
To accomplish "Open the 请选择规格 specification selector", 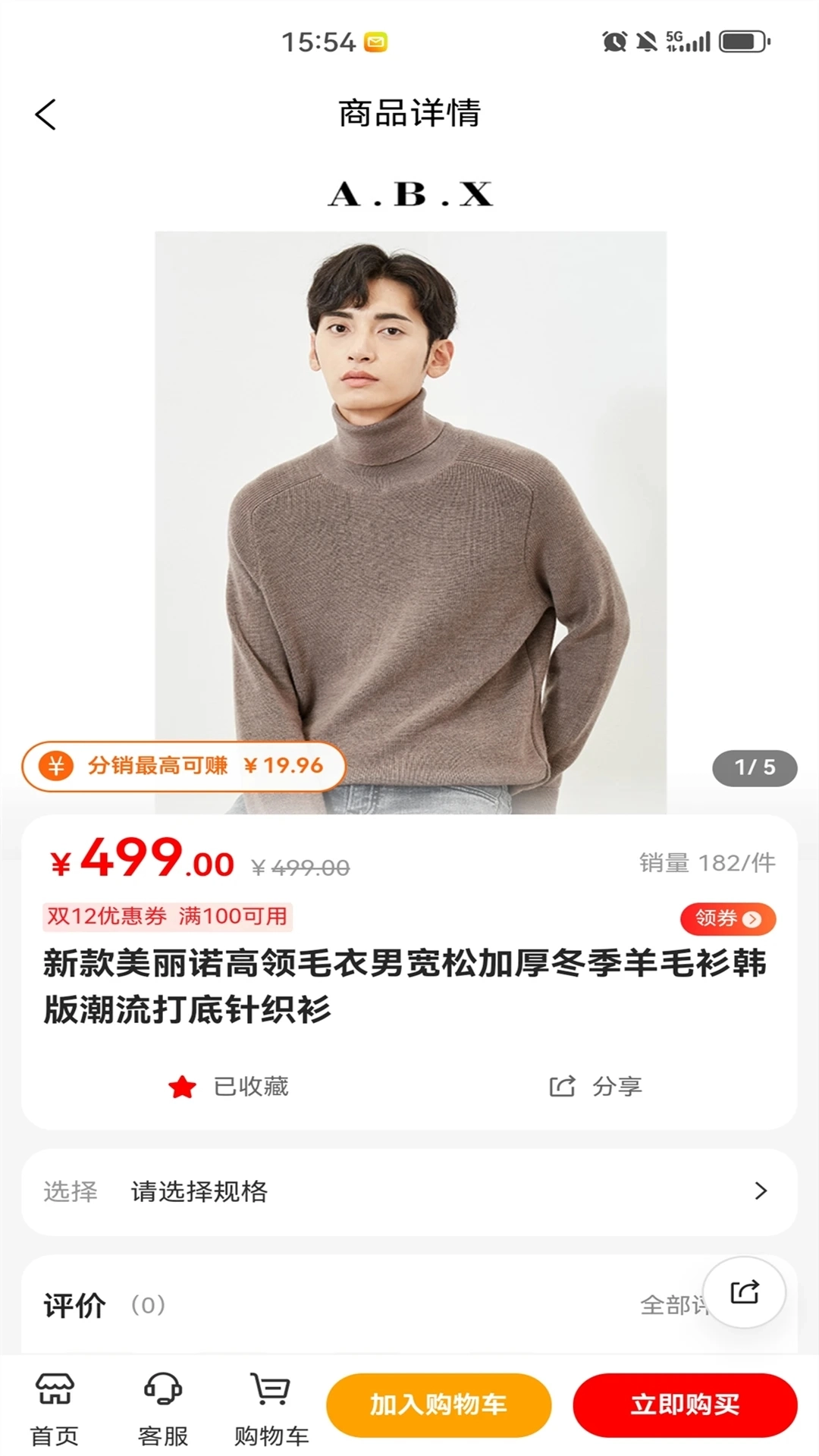I will tap(409, 1191).
